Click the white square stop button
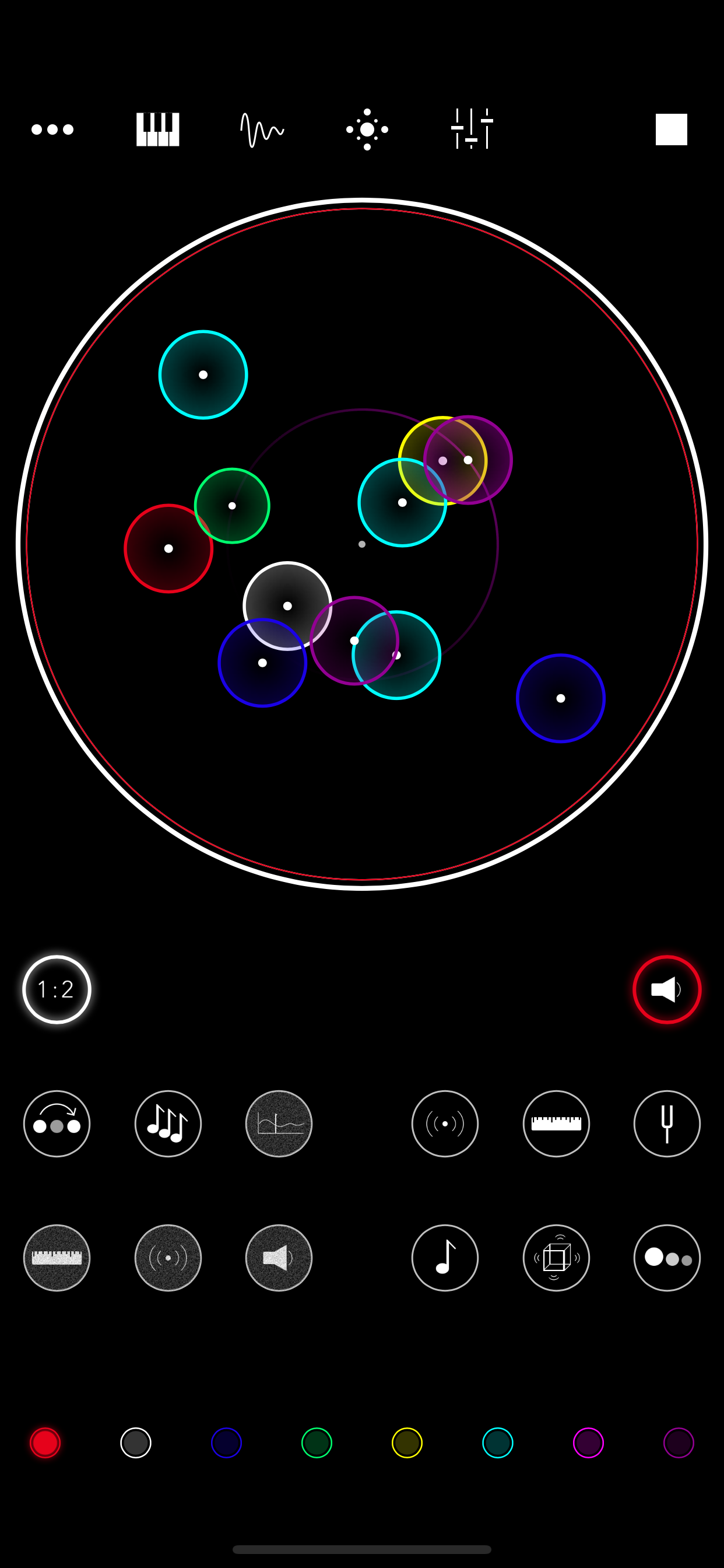Viewport: 724px width, 1568px height. [x=670, y=129]
